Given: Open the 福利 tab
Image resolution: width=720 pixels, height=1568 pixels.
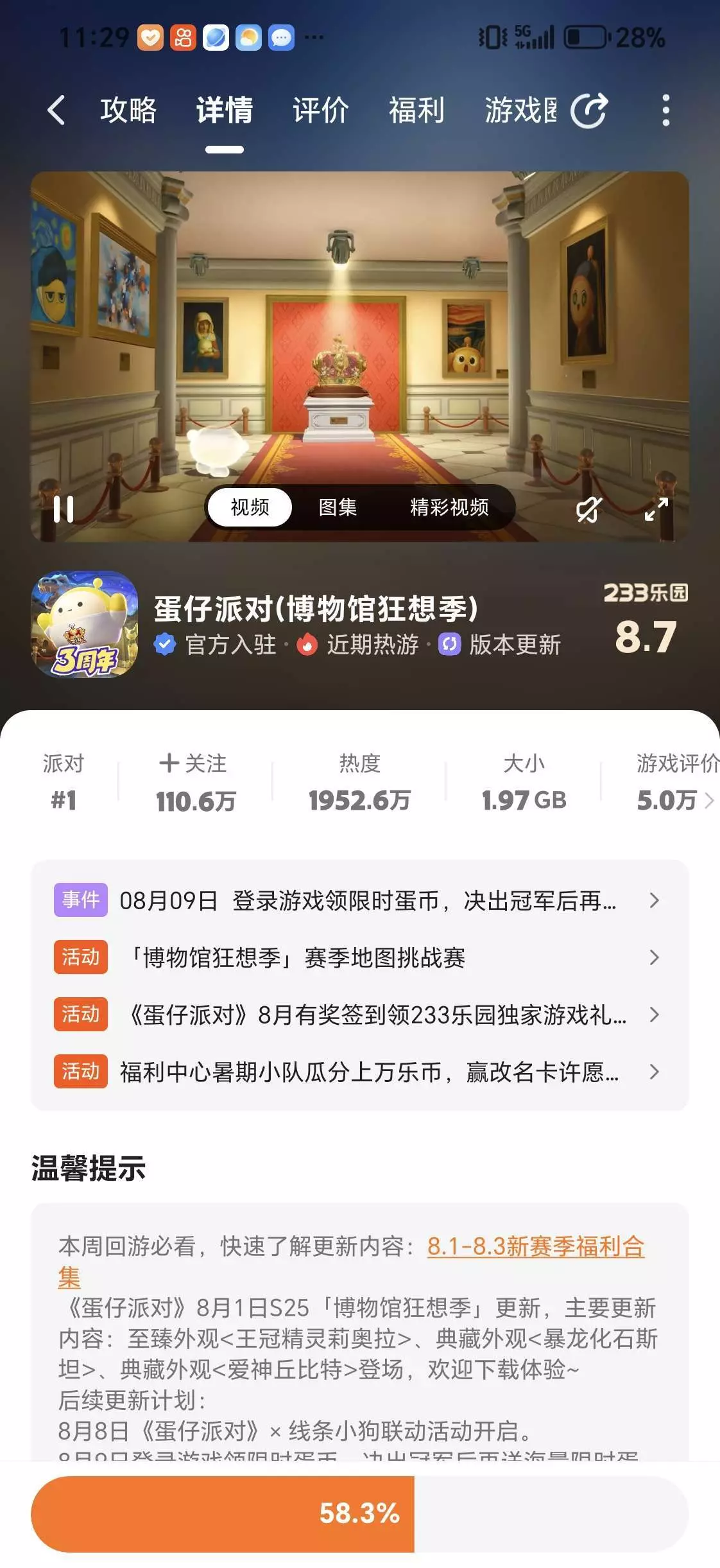Looking at the screenshot, I should coord(416,110).
